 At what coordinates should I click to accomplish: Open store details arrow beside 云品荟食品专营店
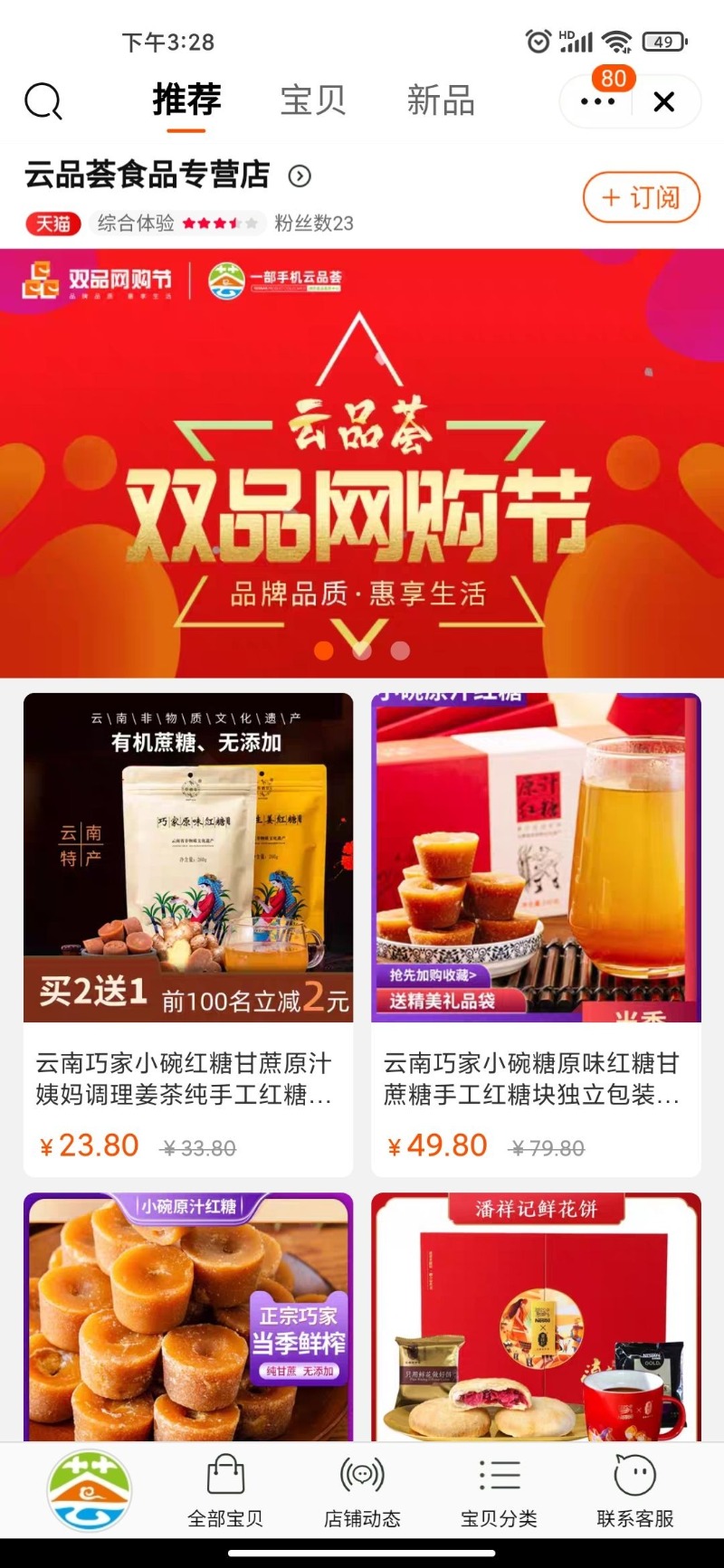point(300,176)
